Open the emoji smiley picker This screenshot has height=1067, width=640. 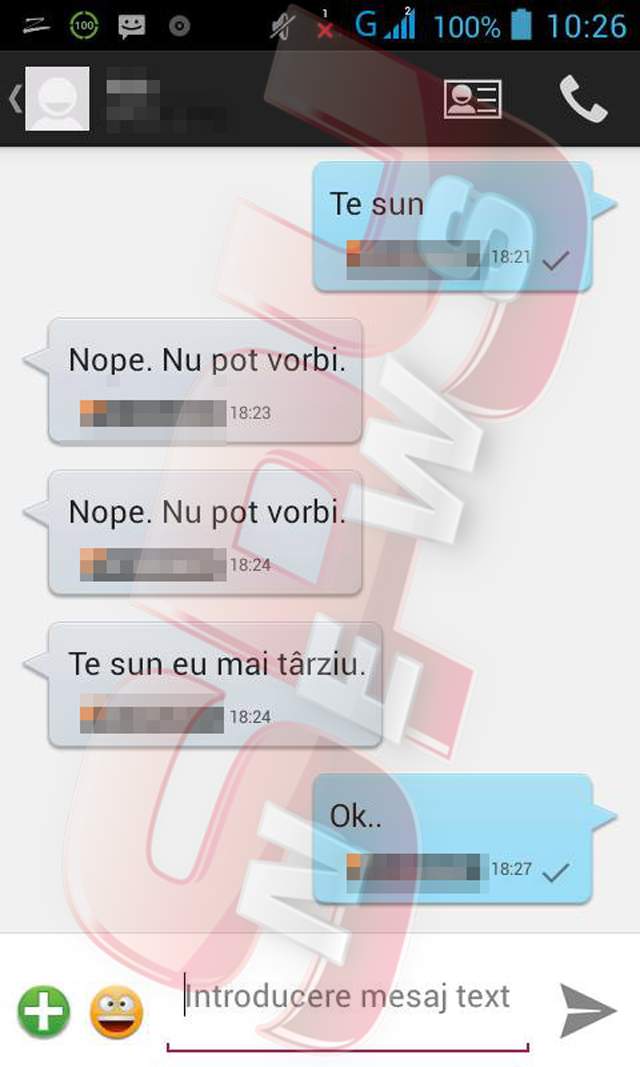tap(116, 1011)
